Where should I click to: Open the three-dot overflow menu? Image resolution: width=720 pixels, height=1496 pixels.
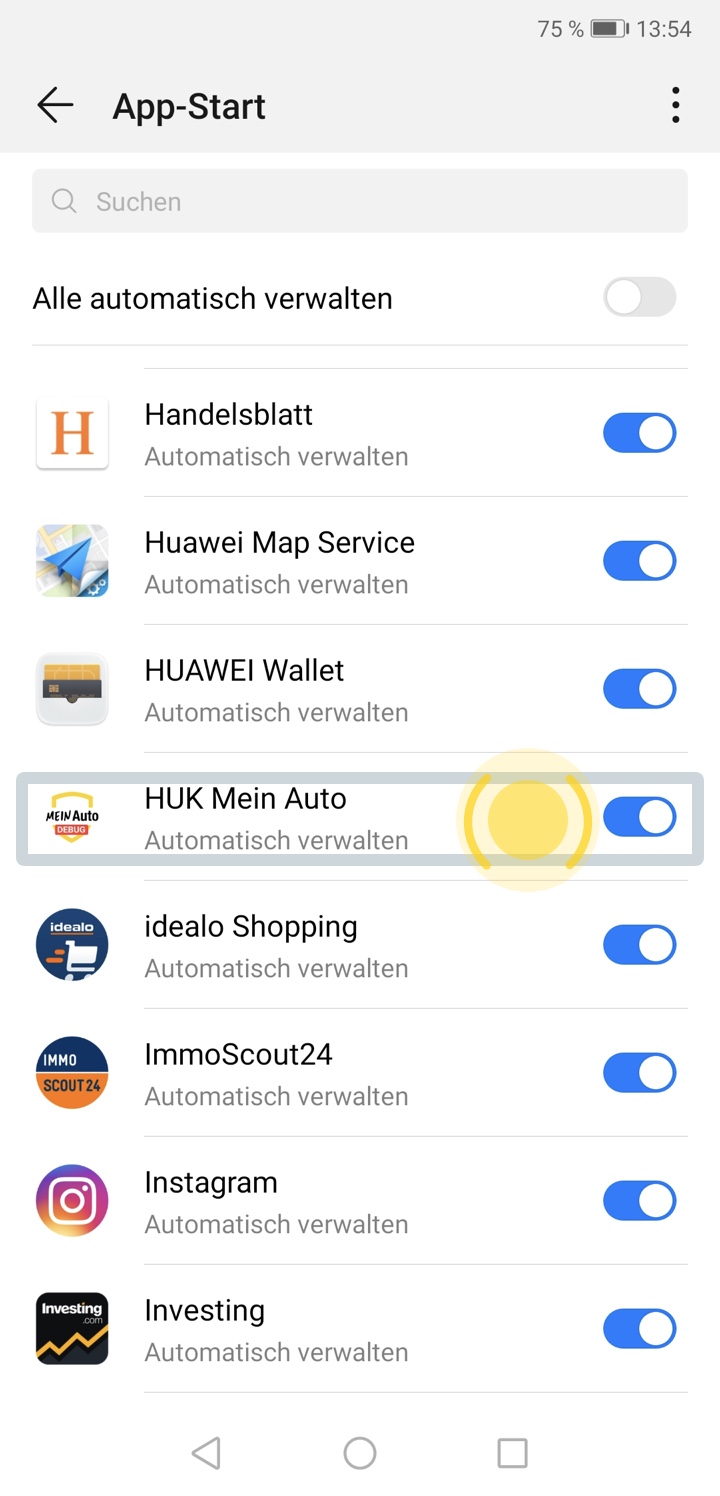click(676, 105)
